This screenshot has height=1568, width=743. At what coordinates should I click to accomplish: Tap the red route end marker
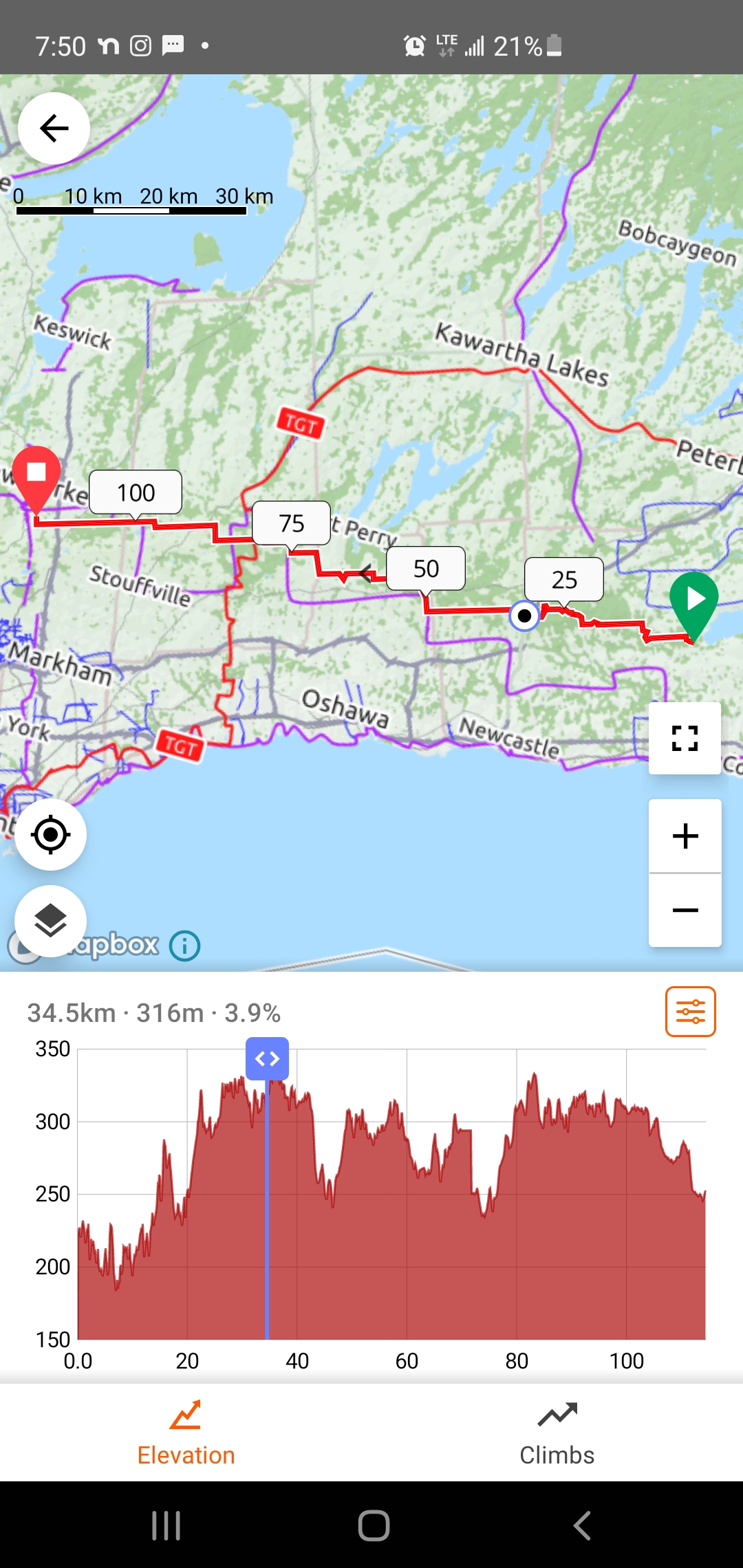(36, 475)
